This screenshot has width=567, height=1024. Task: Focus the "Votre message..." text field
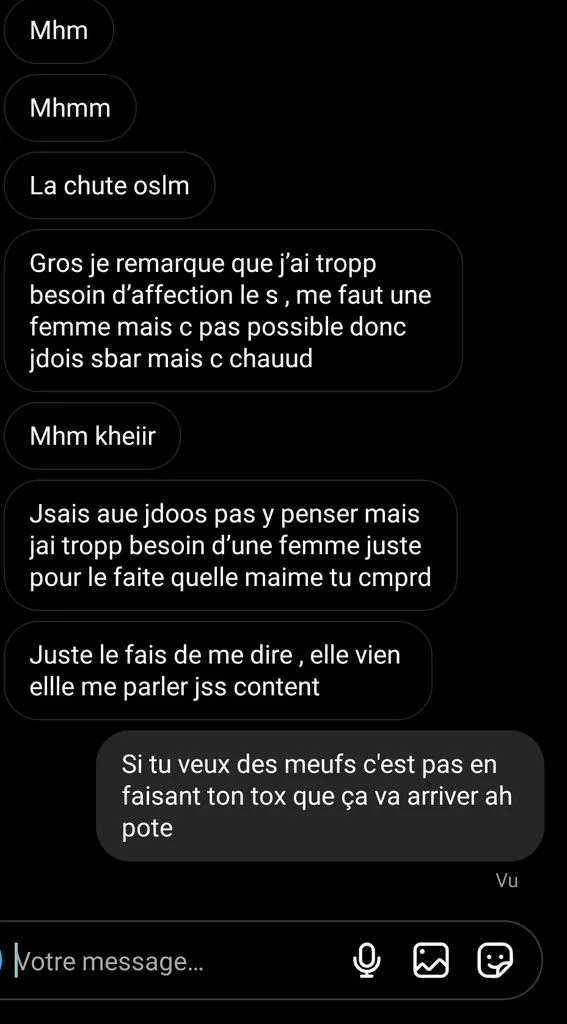pyautogui.click(x=176, y=961)
